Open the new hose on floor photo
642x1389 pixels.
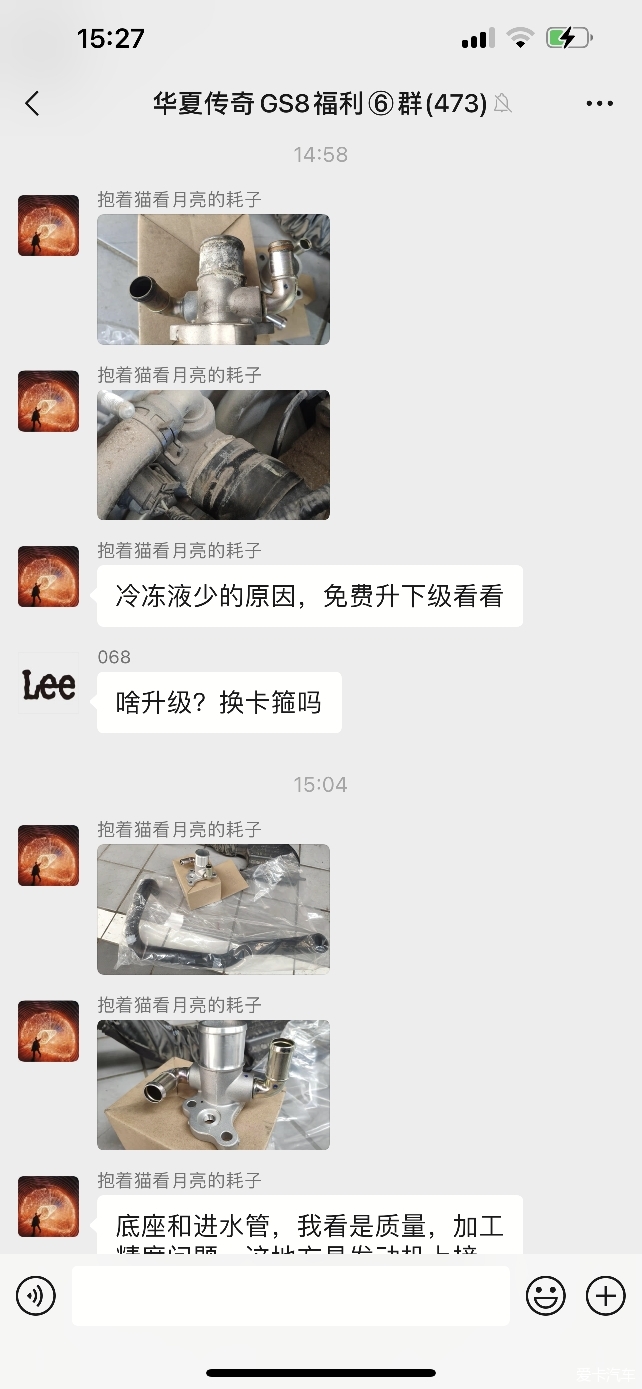point(213,909)
